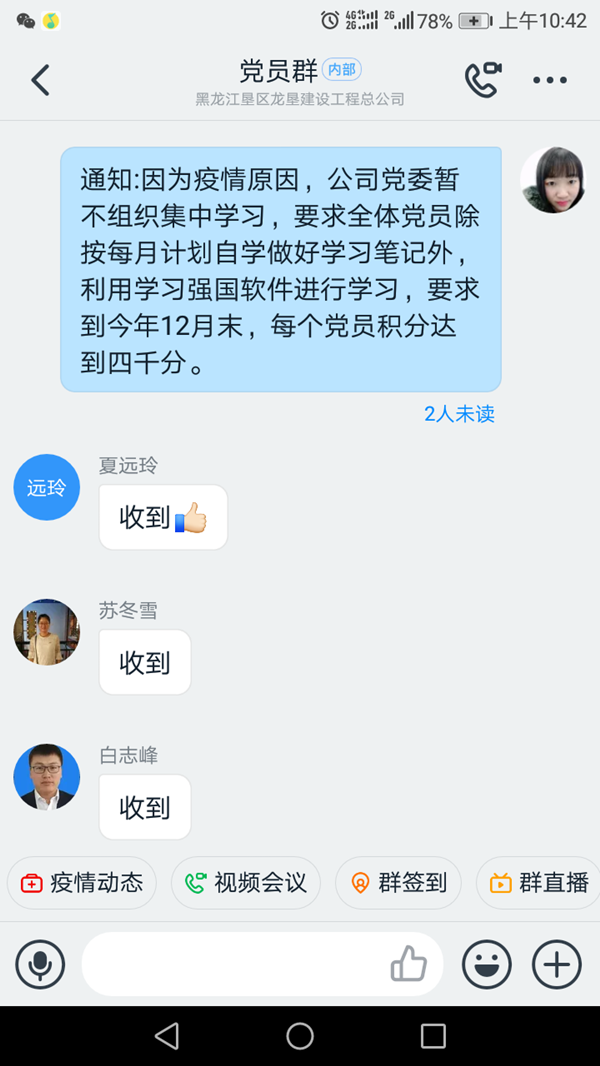
Task: Open 群直播 live broadcast
Action: [x=540, y=883]
